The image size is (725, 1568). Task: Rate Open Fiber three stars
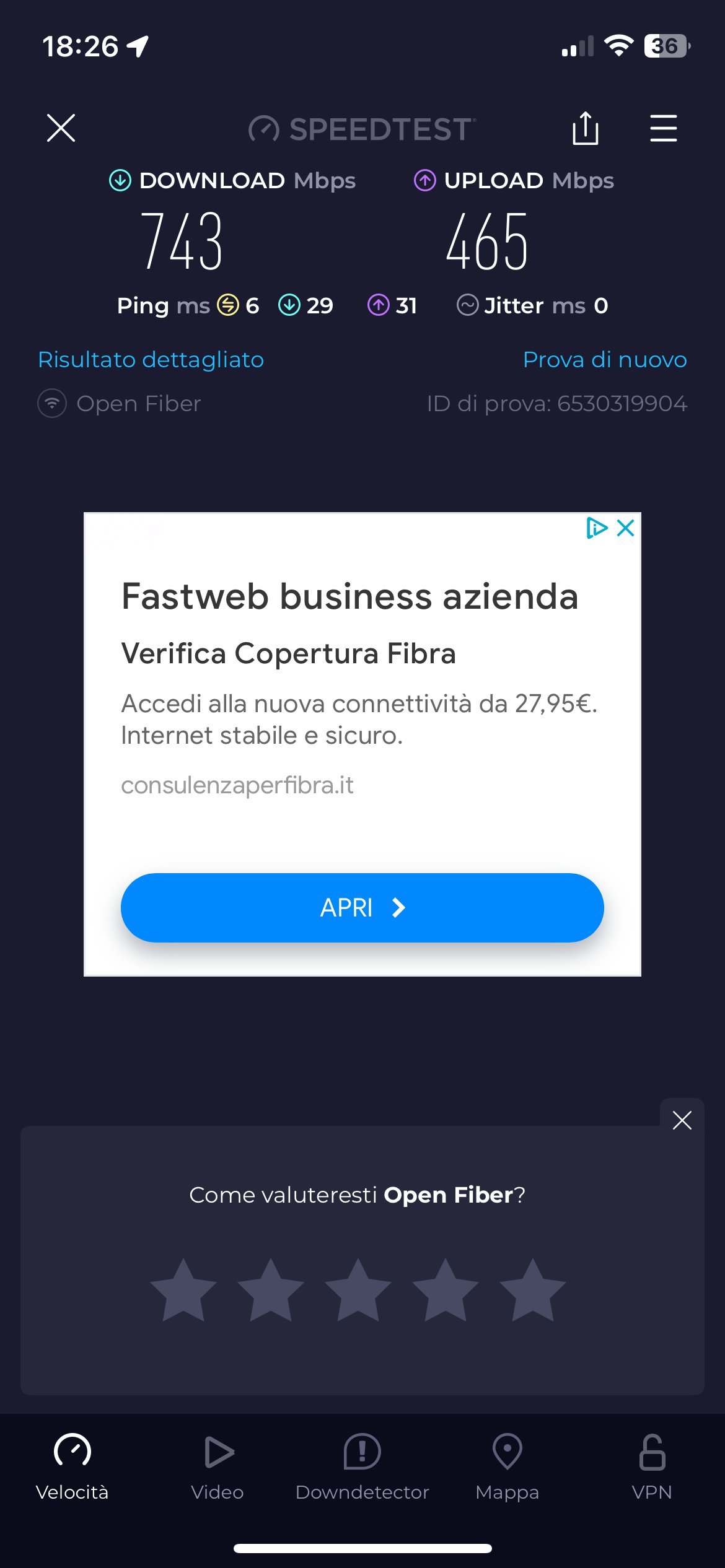(358, 1291)
